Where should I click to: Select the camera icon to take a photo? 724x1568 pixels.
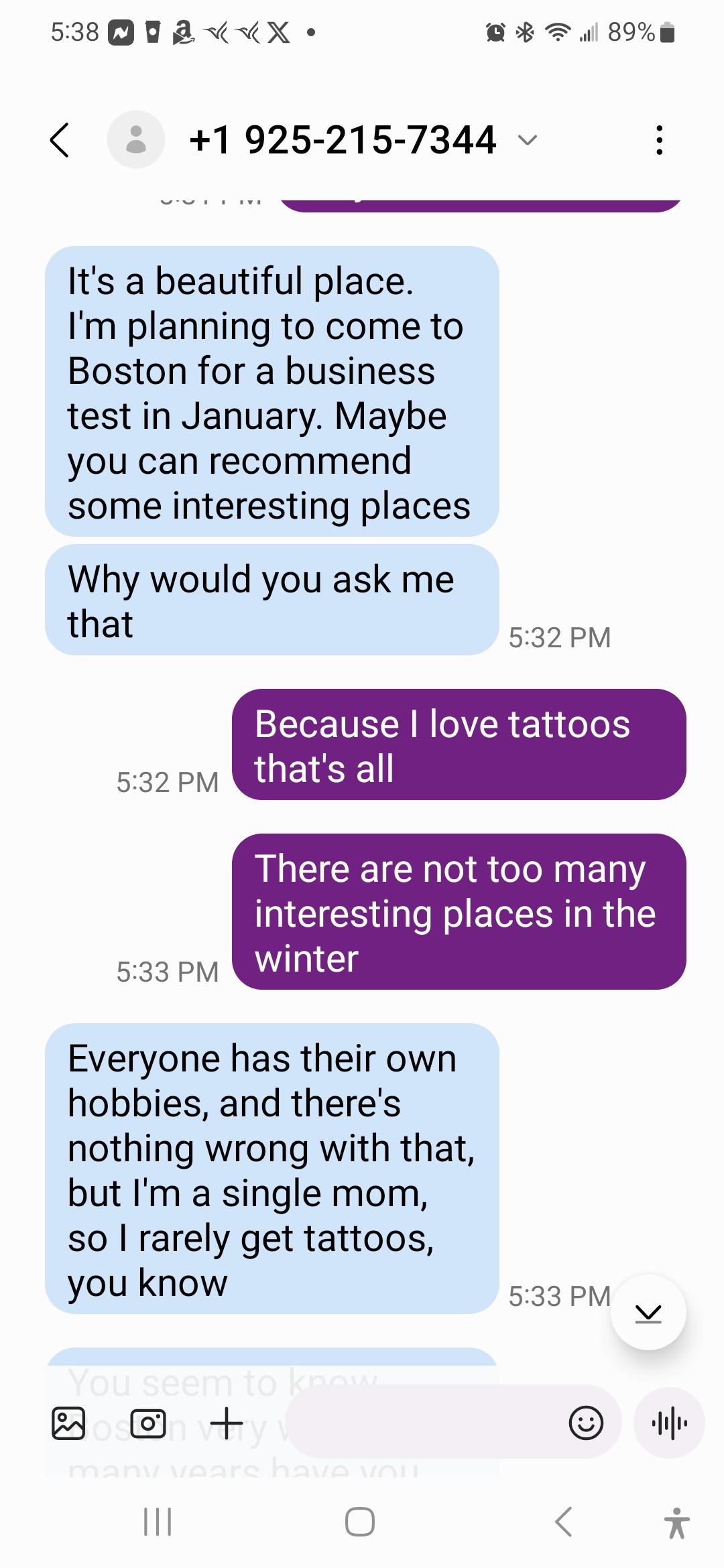click(x=149, y=1422)
